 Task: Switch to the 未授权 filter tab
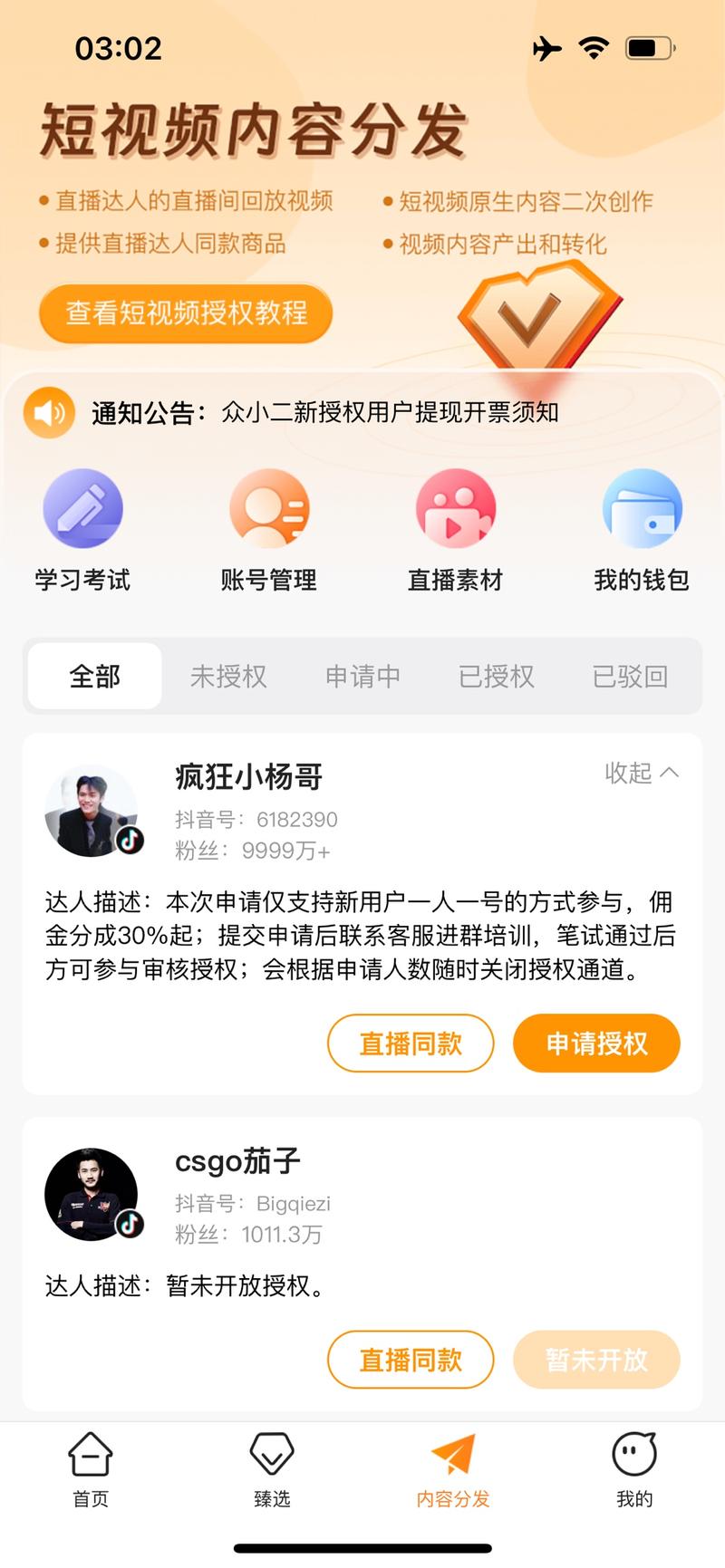pos(229,676)
